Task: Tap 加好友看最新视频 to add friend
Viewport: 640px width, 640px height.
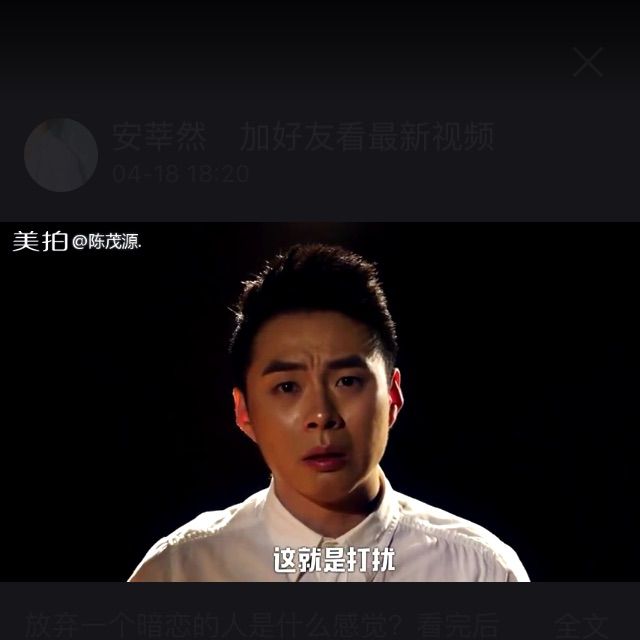Action: click(367, 138)
